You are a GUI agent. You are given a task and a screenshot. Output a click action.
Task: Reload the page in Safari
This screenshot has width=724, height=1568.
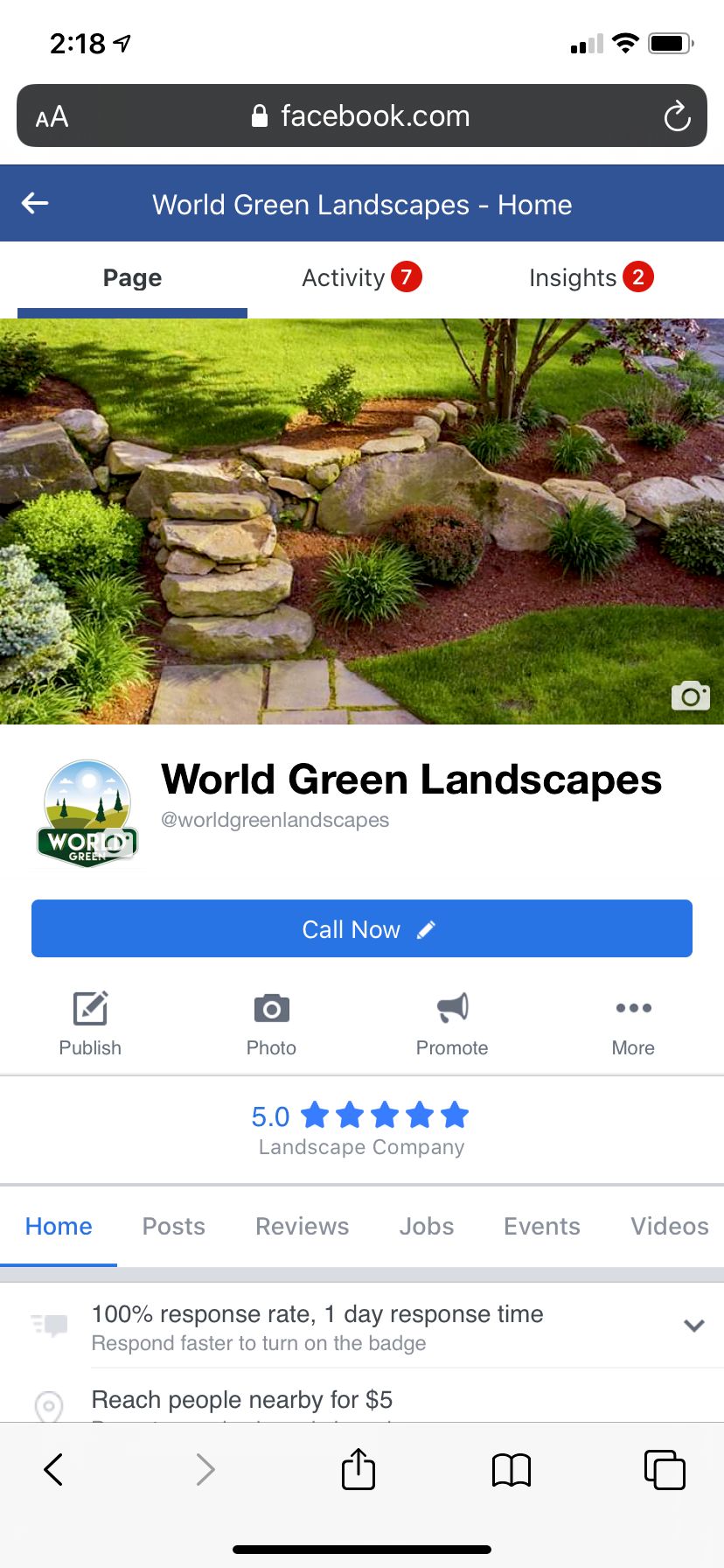click(677, 116)
